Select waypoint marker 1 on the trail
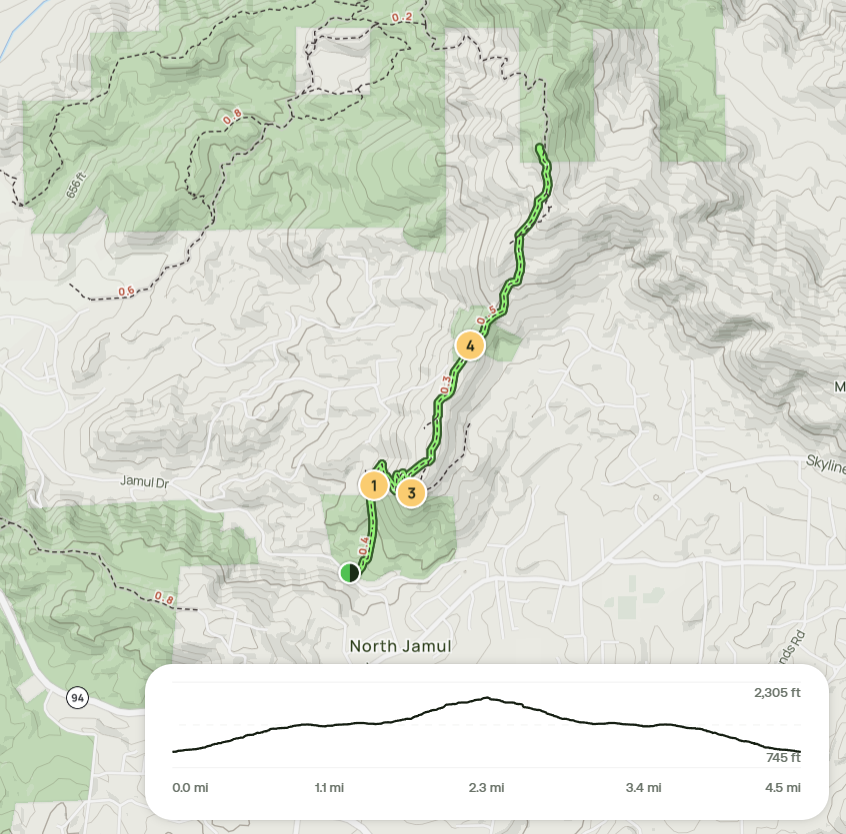846x834 pixels. [x=373, y=487]
